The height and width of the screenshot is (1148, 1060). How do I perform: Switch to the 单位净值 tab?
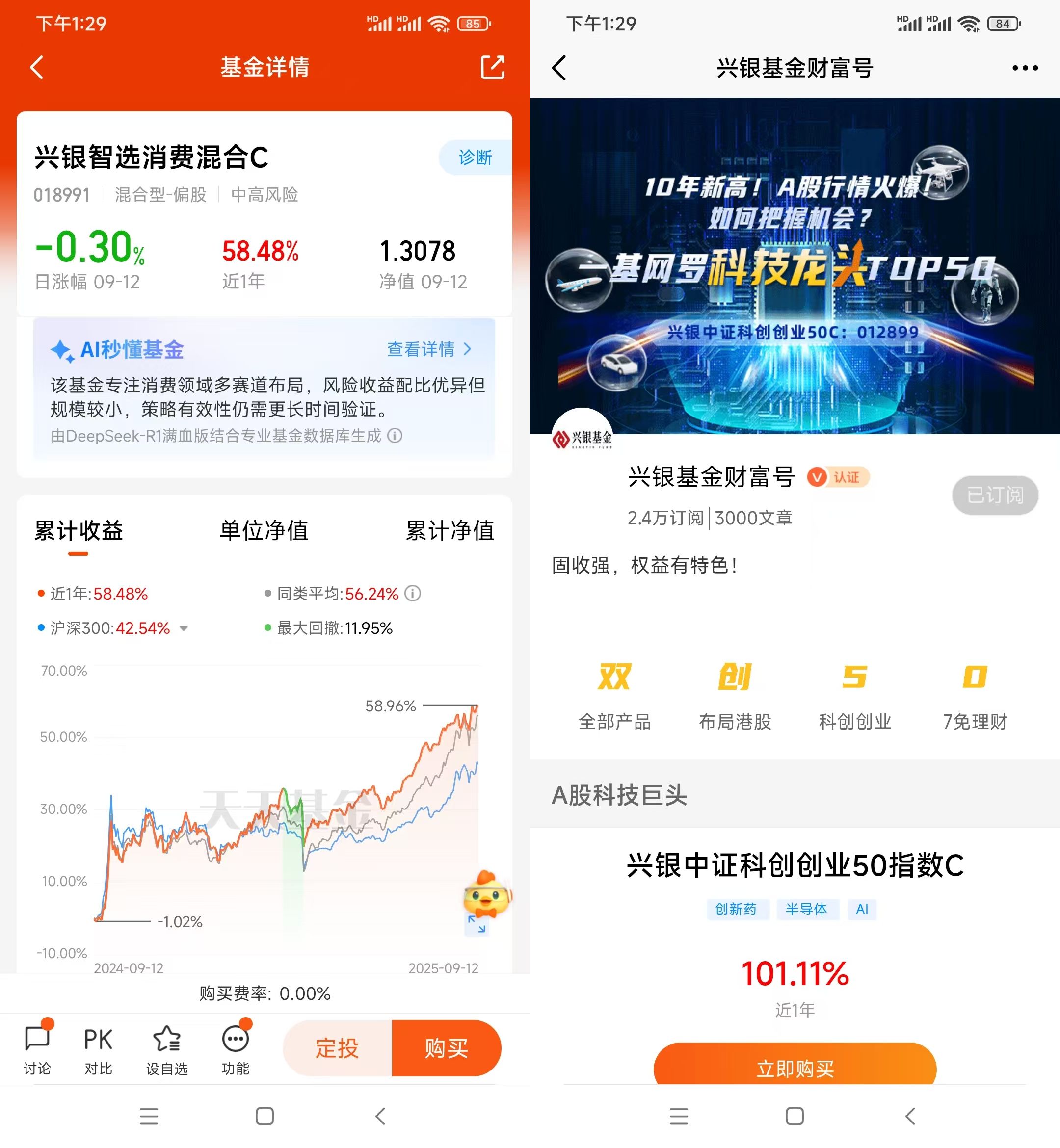[x=265, y=530]
